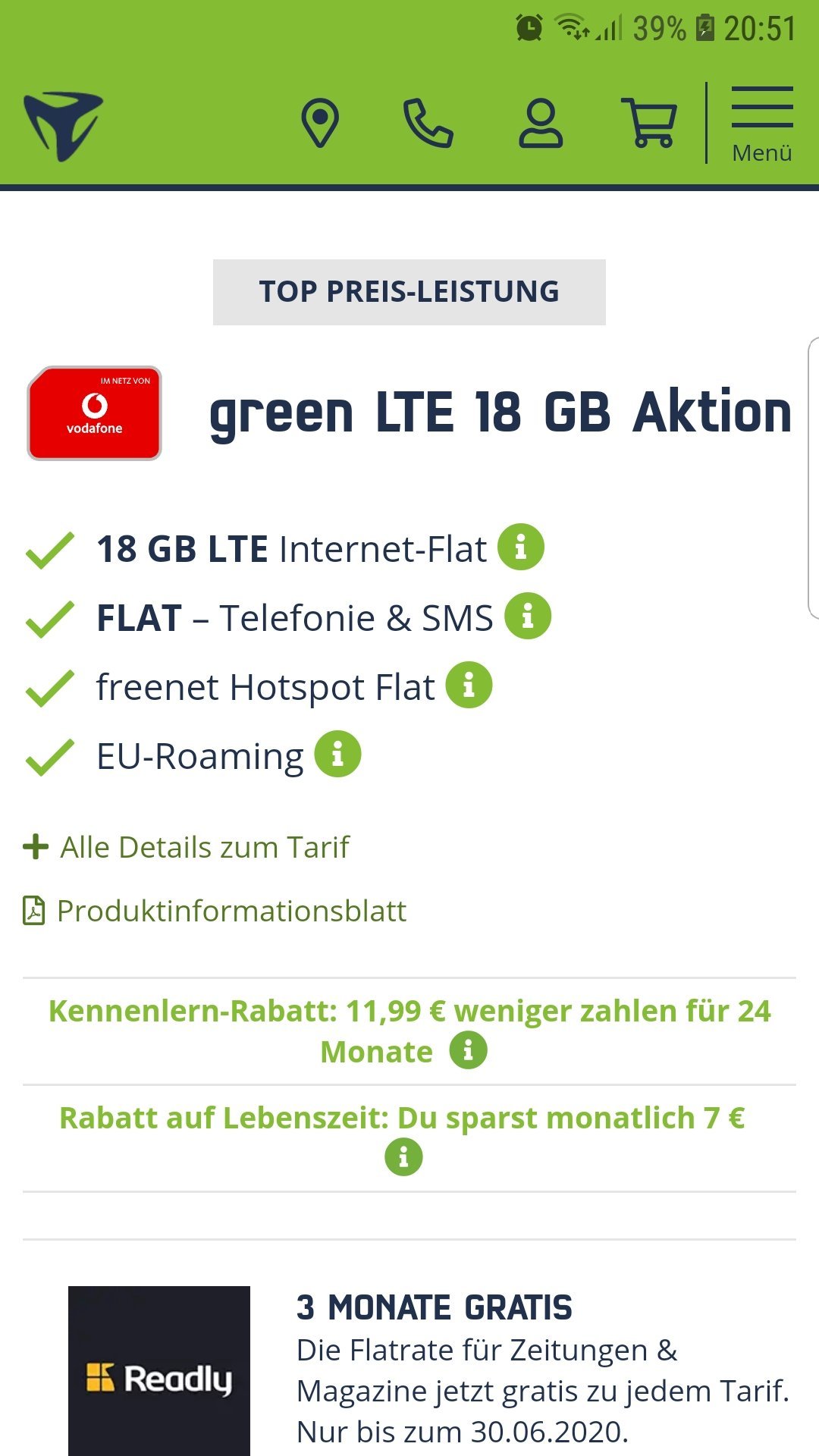
Task: Expand Alle Details zum Tarif
Action: pos(187,847)
